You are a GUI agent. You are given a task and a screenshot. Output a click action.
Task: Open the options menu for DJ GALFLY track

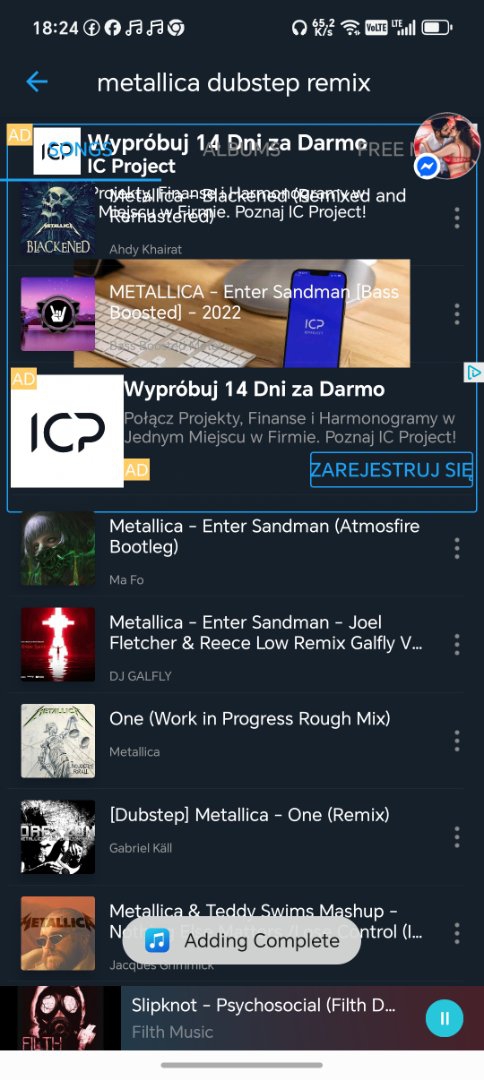(456, 645)
